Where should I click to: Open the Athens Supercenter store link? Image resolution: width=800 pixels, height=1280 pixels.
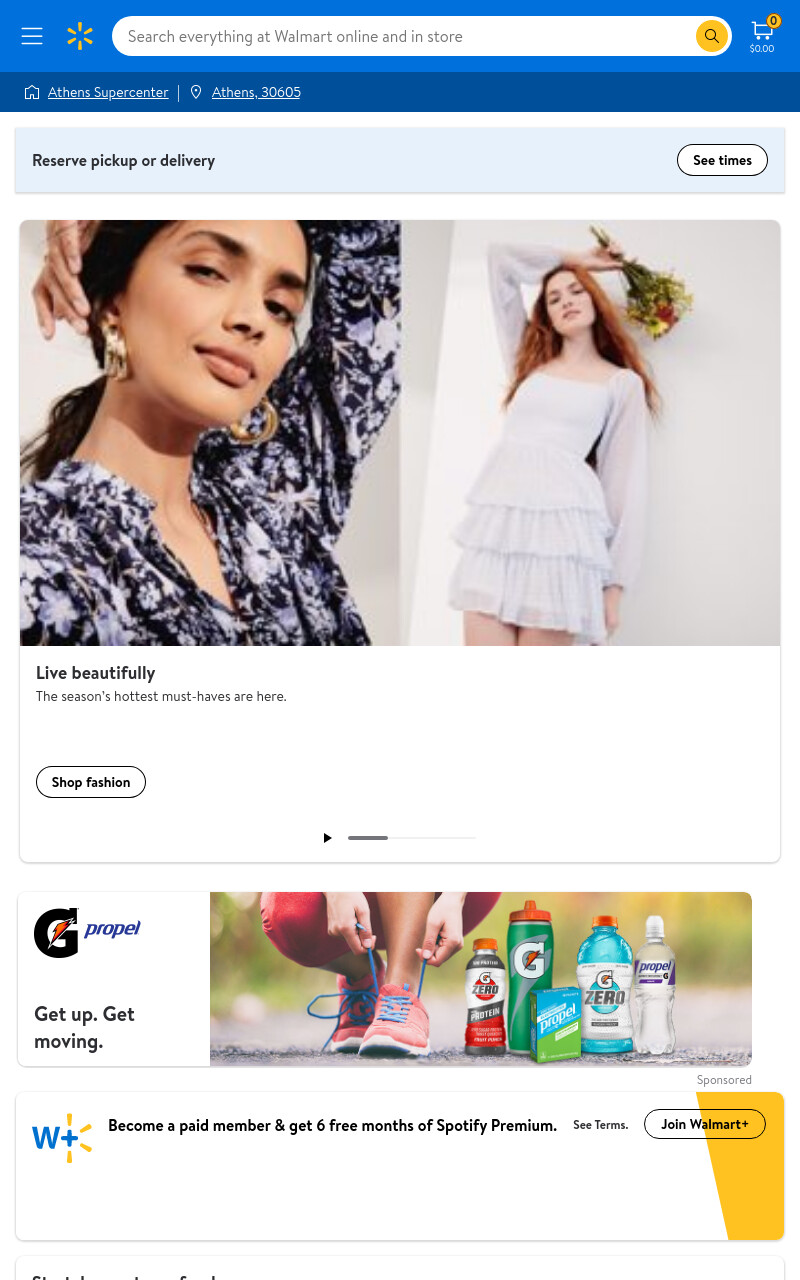pyautogui.click(x=108, y=92)
